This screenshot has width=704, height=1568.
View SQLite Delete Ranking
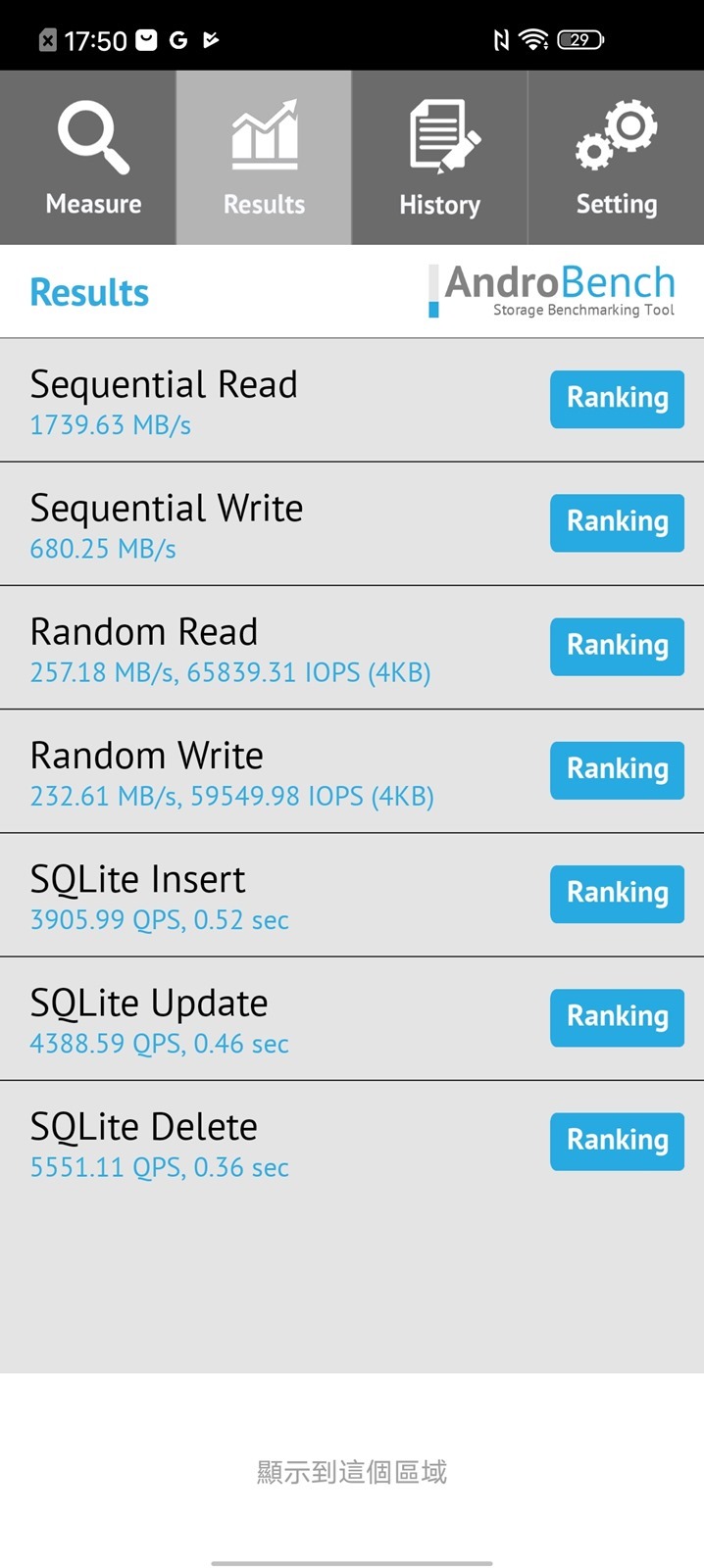tap(617, 1141)
